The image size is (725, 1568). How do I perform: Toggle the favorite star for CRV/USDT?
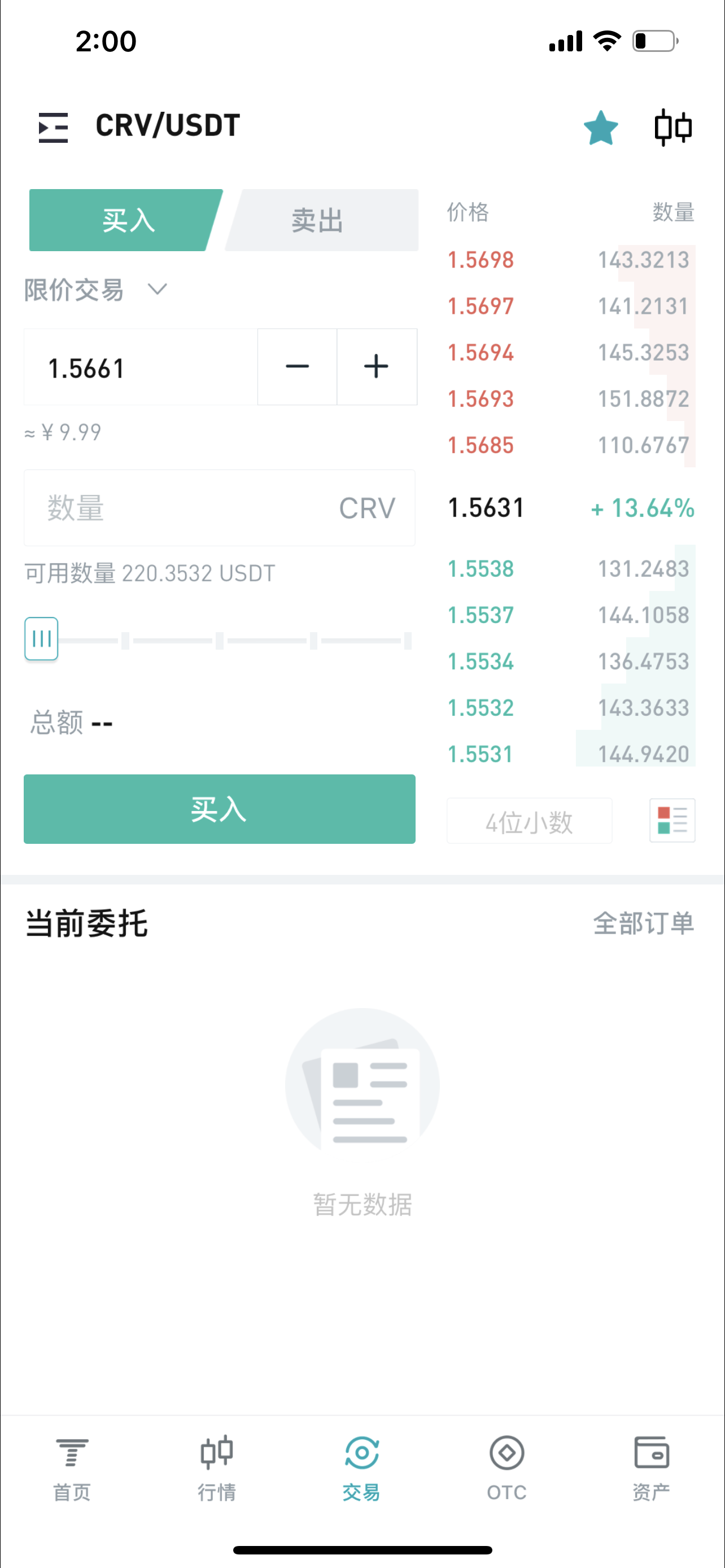[x=601, y=126]
